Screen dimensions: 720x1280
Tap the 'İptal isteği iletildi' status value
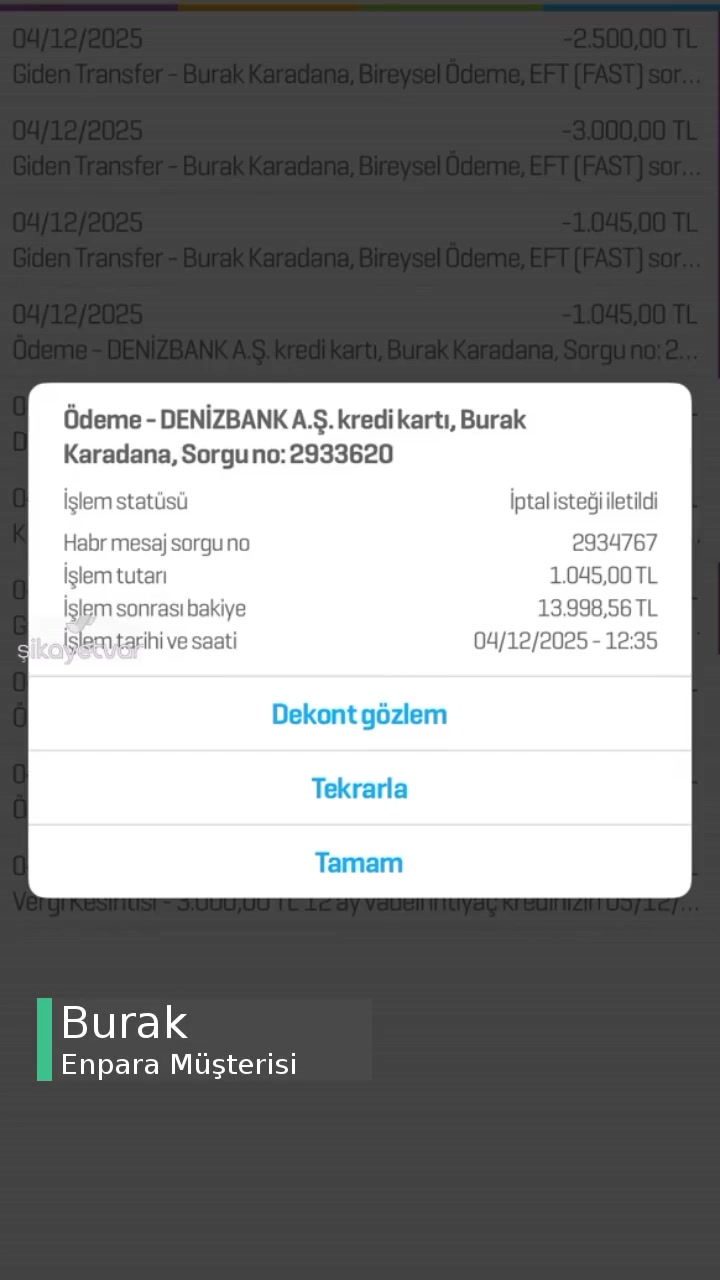point(583,501)
